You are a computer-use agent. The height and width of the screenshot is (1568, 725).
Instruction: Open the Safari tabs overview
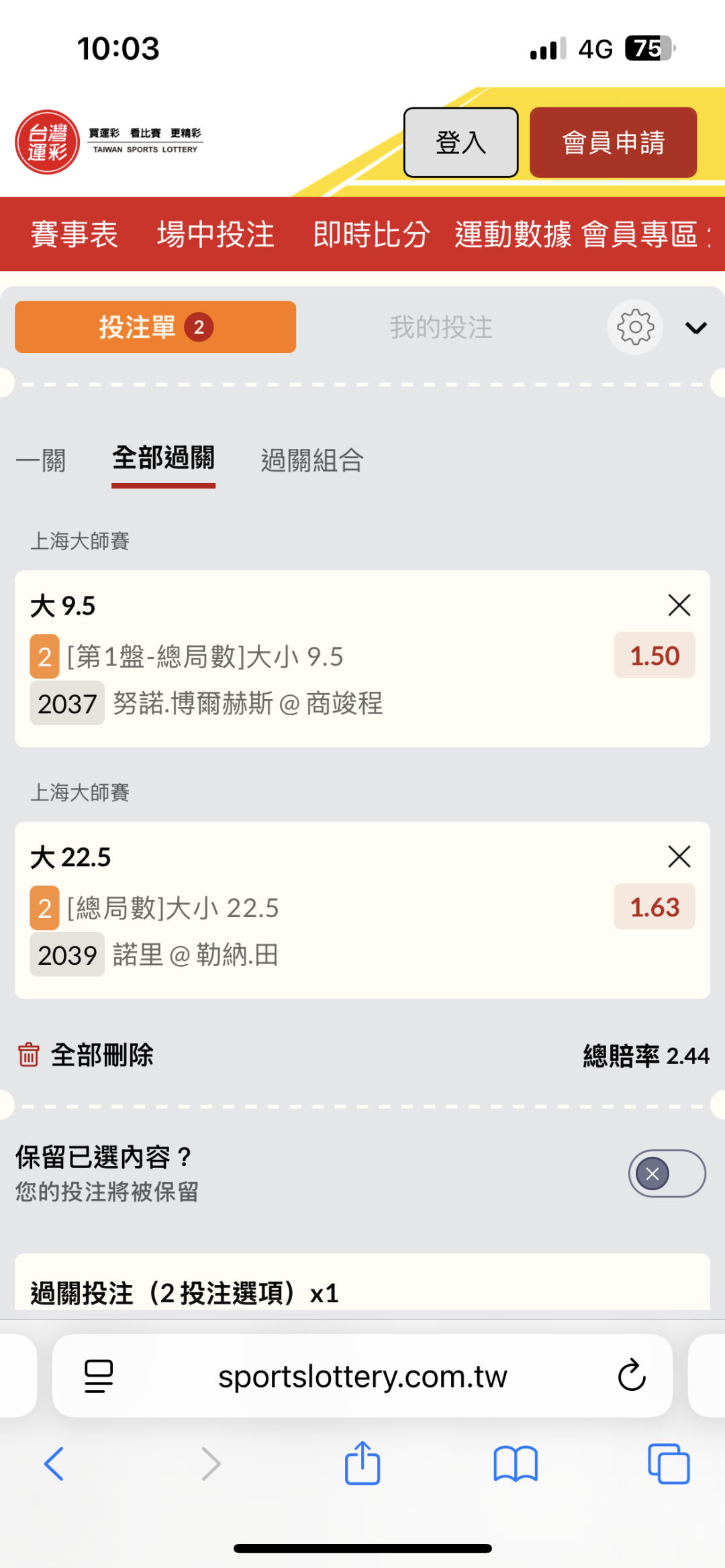coord(669,1463)
